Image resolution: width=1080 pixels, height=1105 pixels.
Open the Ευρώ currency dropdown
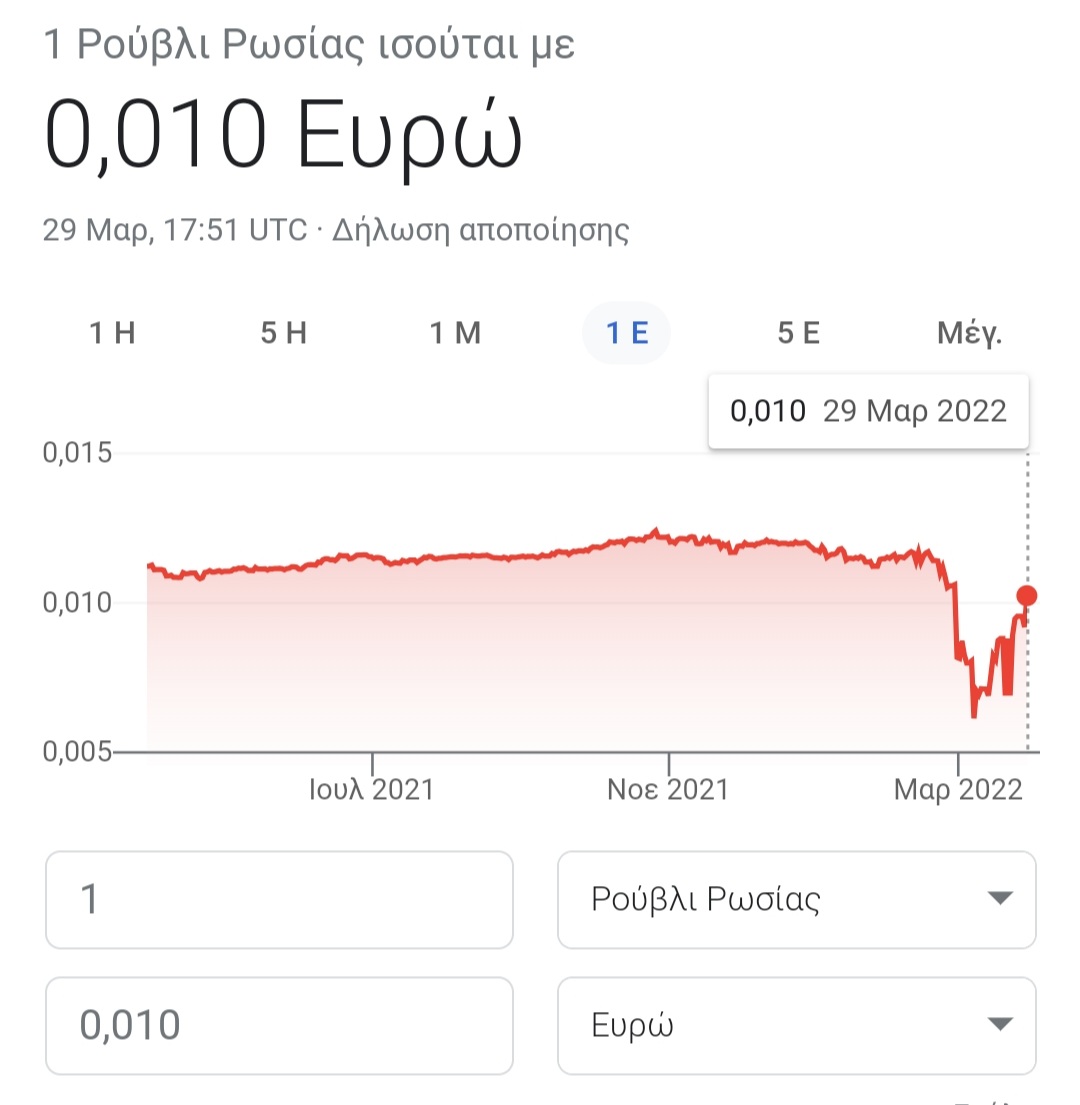[x=796, y=1025]
